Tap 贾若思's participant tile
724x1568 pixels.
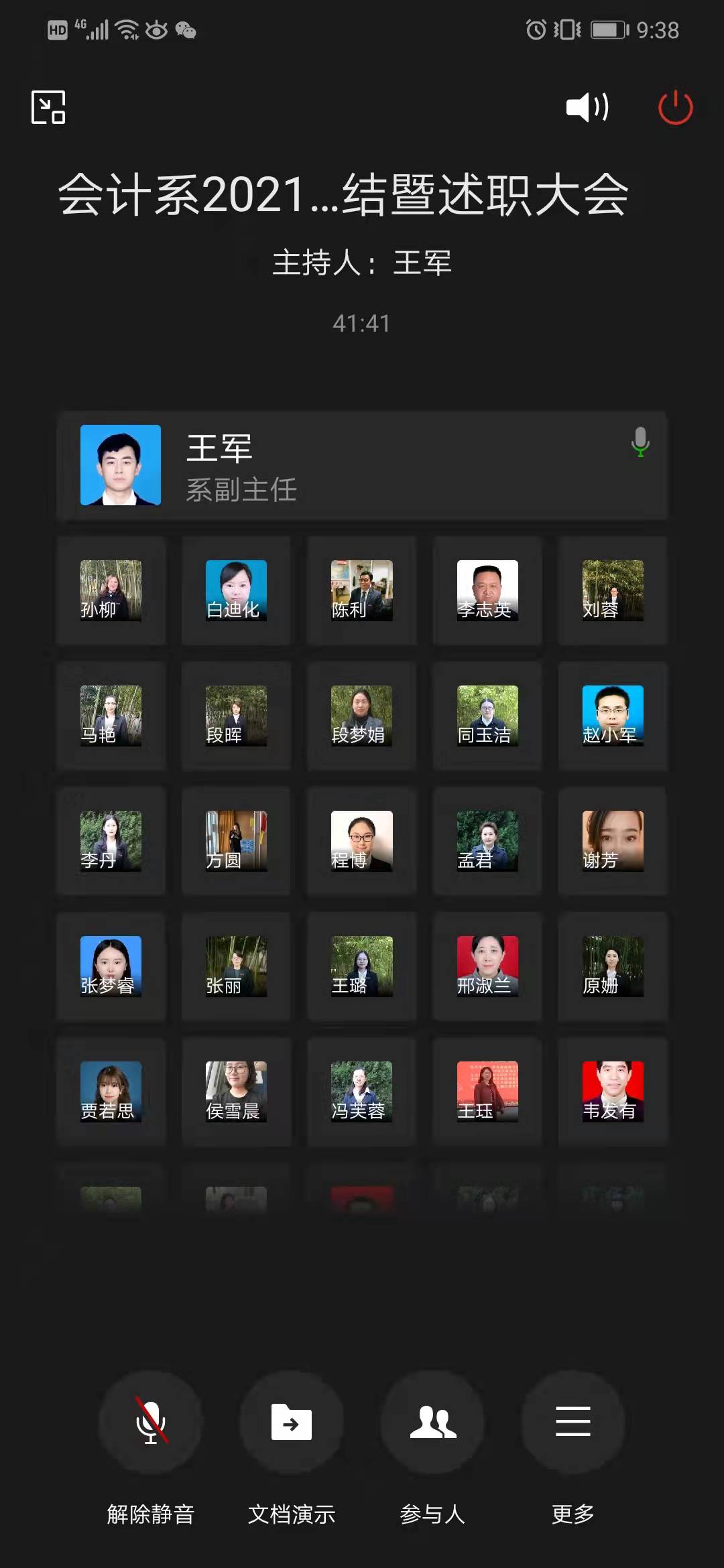[111, 1092]
